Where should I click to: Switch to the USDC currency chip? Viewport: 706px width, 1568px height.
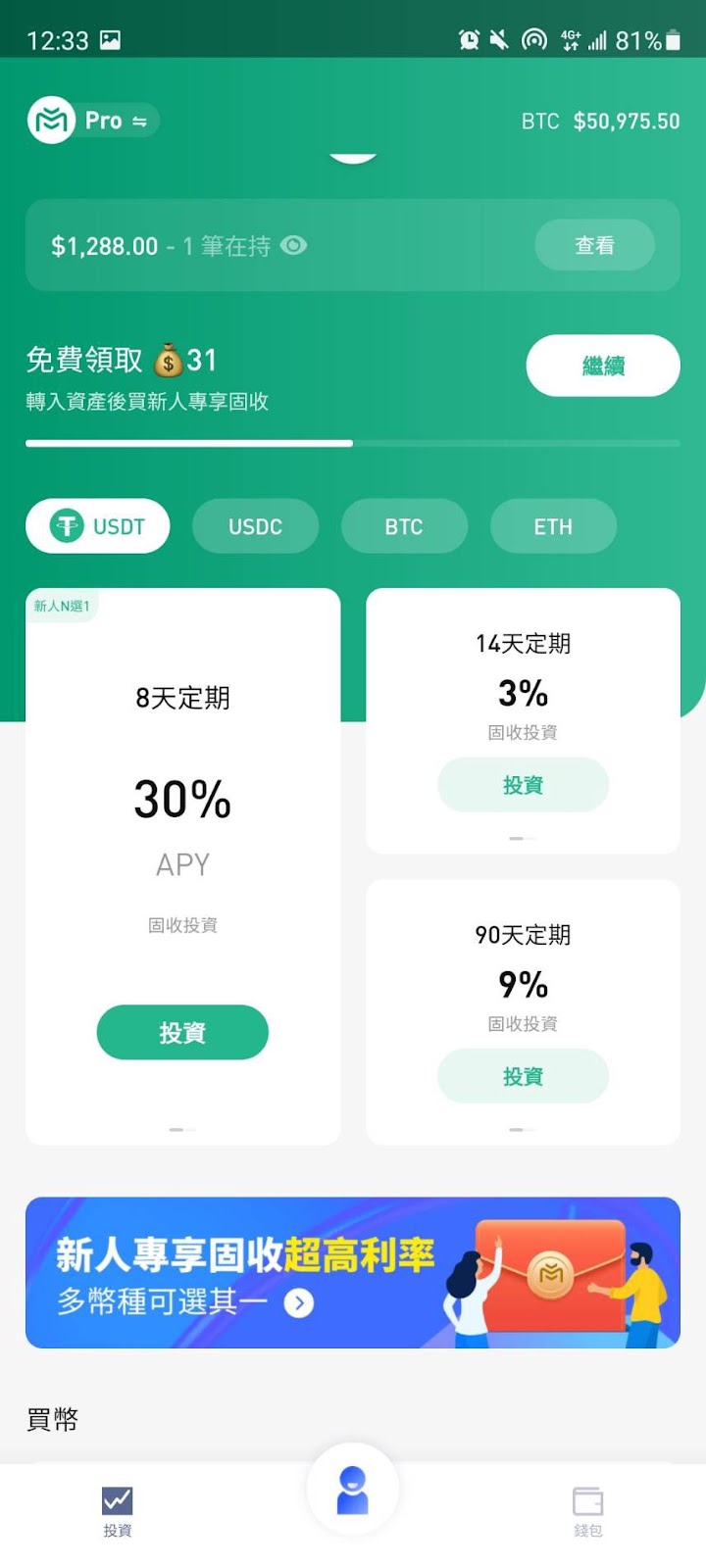[255, 526]
